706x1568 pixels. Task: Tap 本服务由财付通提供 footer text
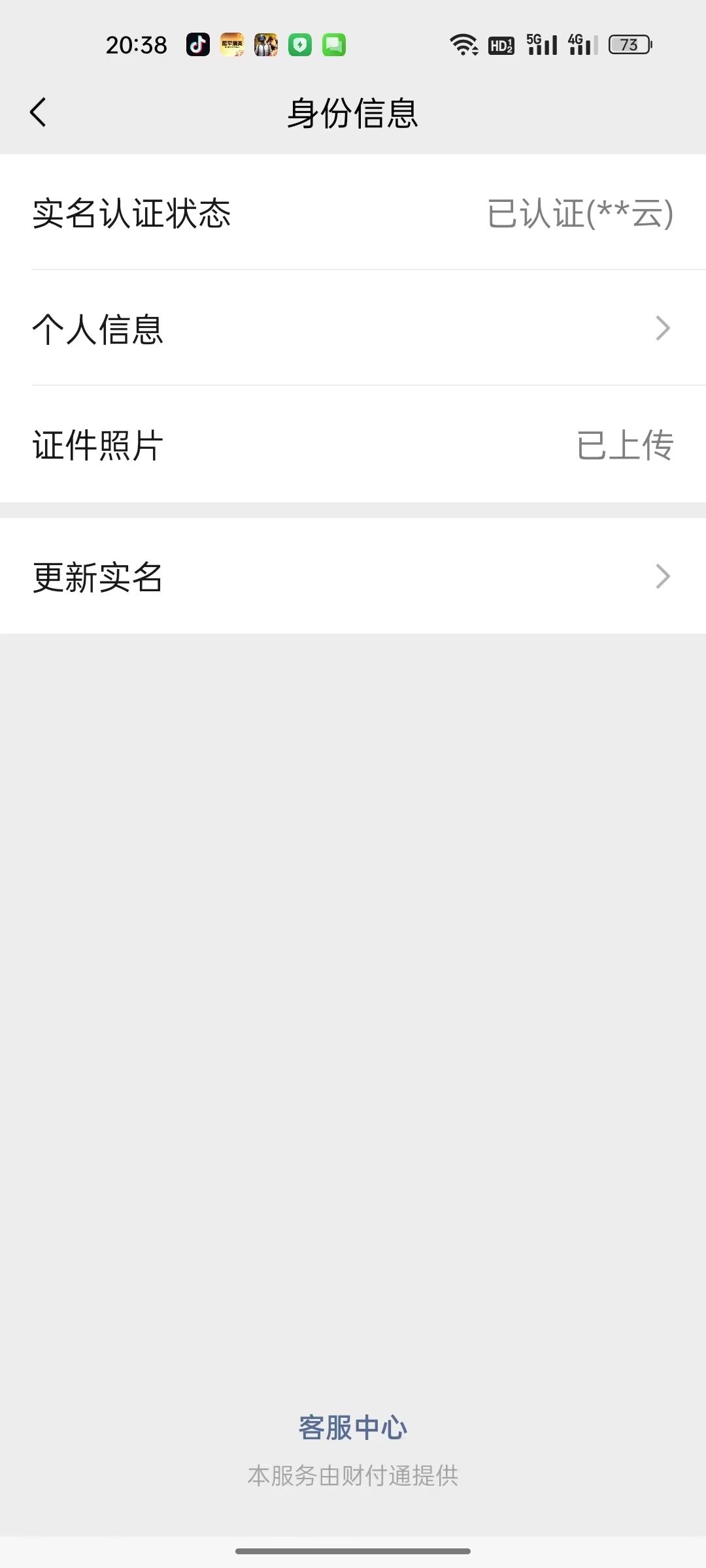coord(353,1475)
